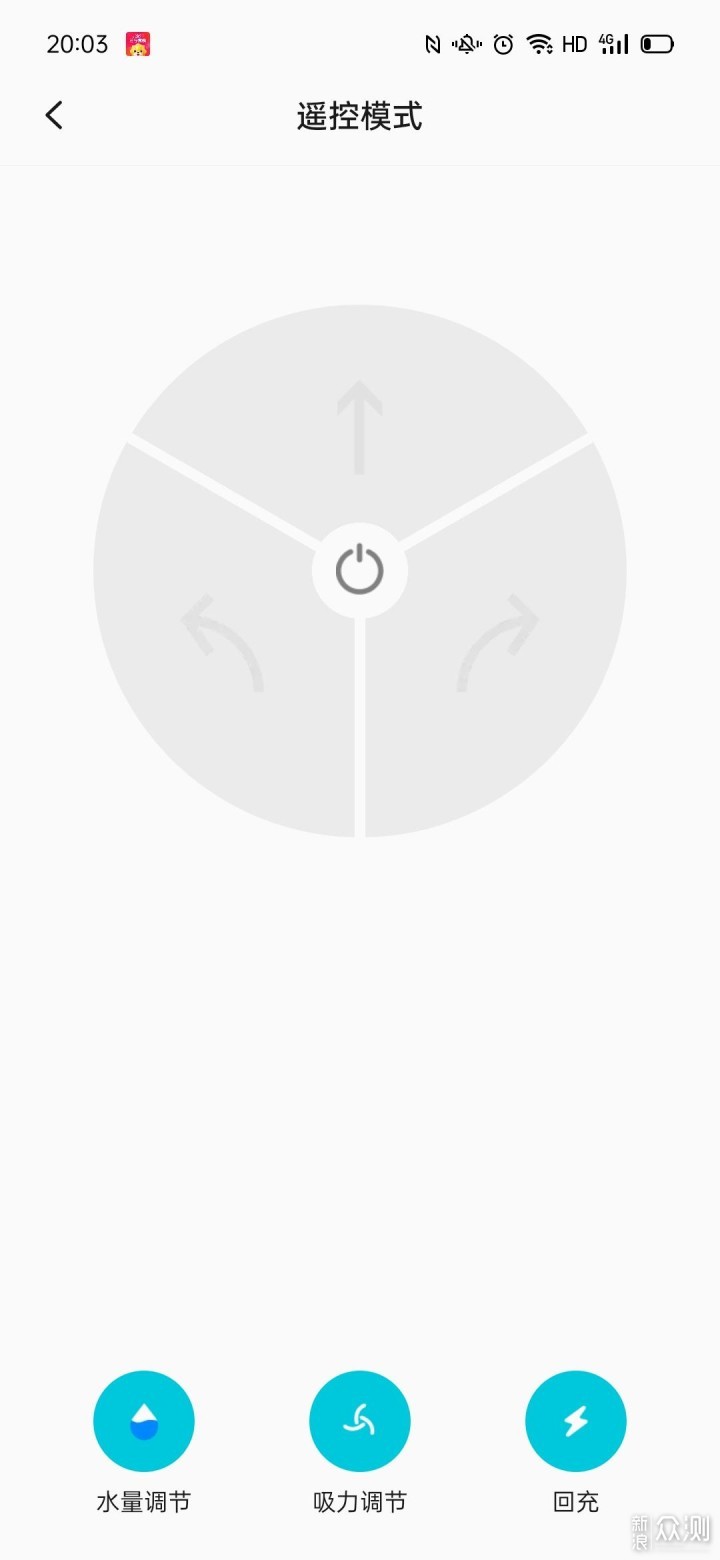Viewport: 720px width, 1560px height.
Task: Open 水量调节 water level adjustment
Action: tap(143, 1421)
